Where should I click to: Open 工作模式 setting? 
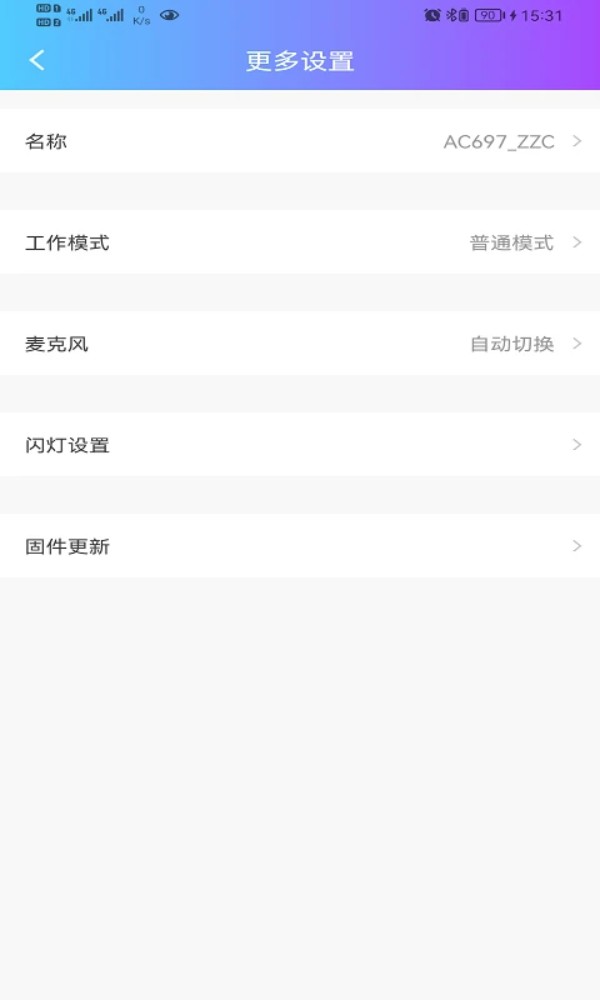pyautogui.click(x=300, y=242)
